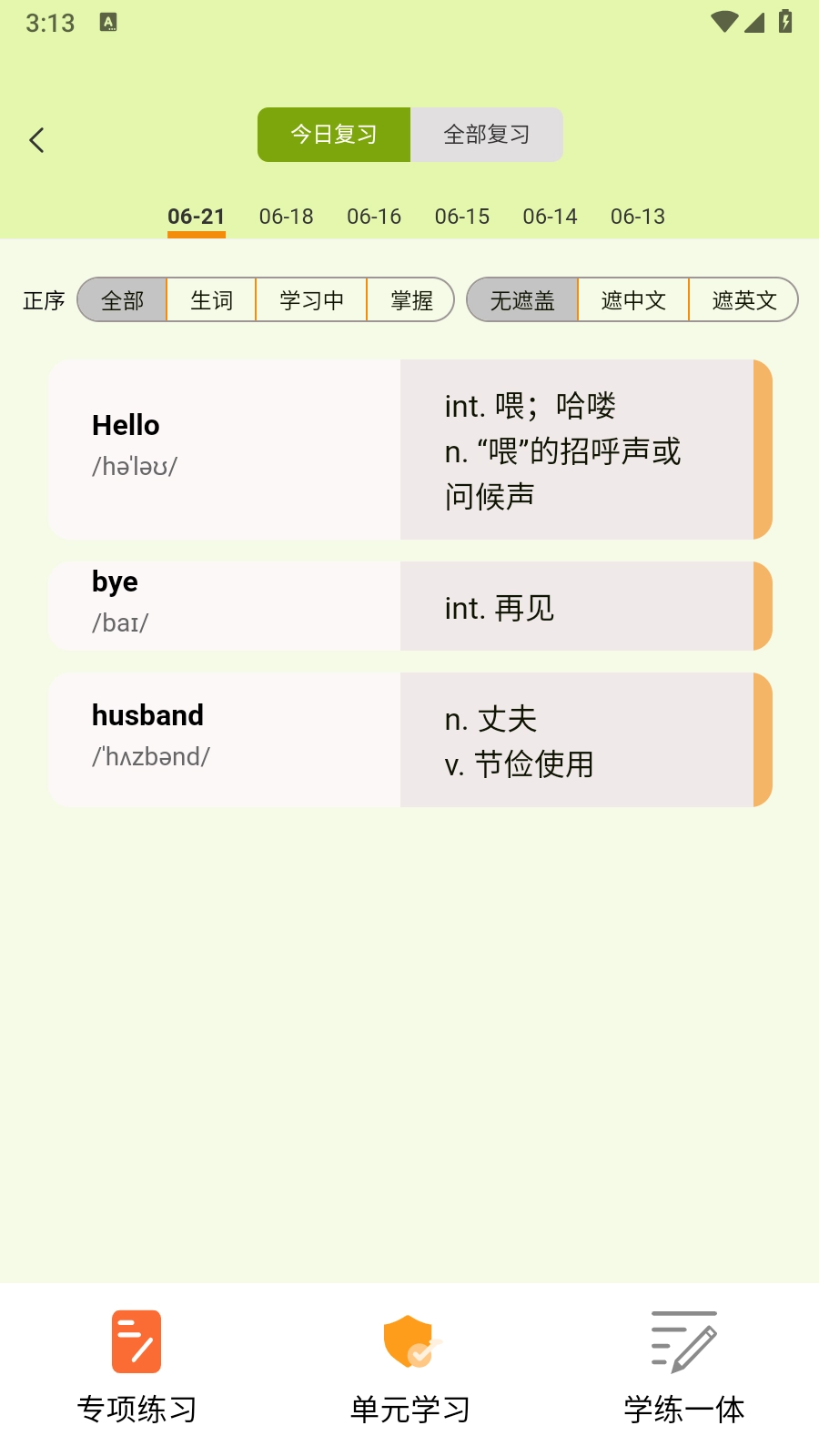The height and width of the screenshot is (1456, 819).
Task: Switch to the 全部复习 tab
Action: pyautogui.click(x=487, y=134)
